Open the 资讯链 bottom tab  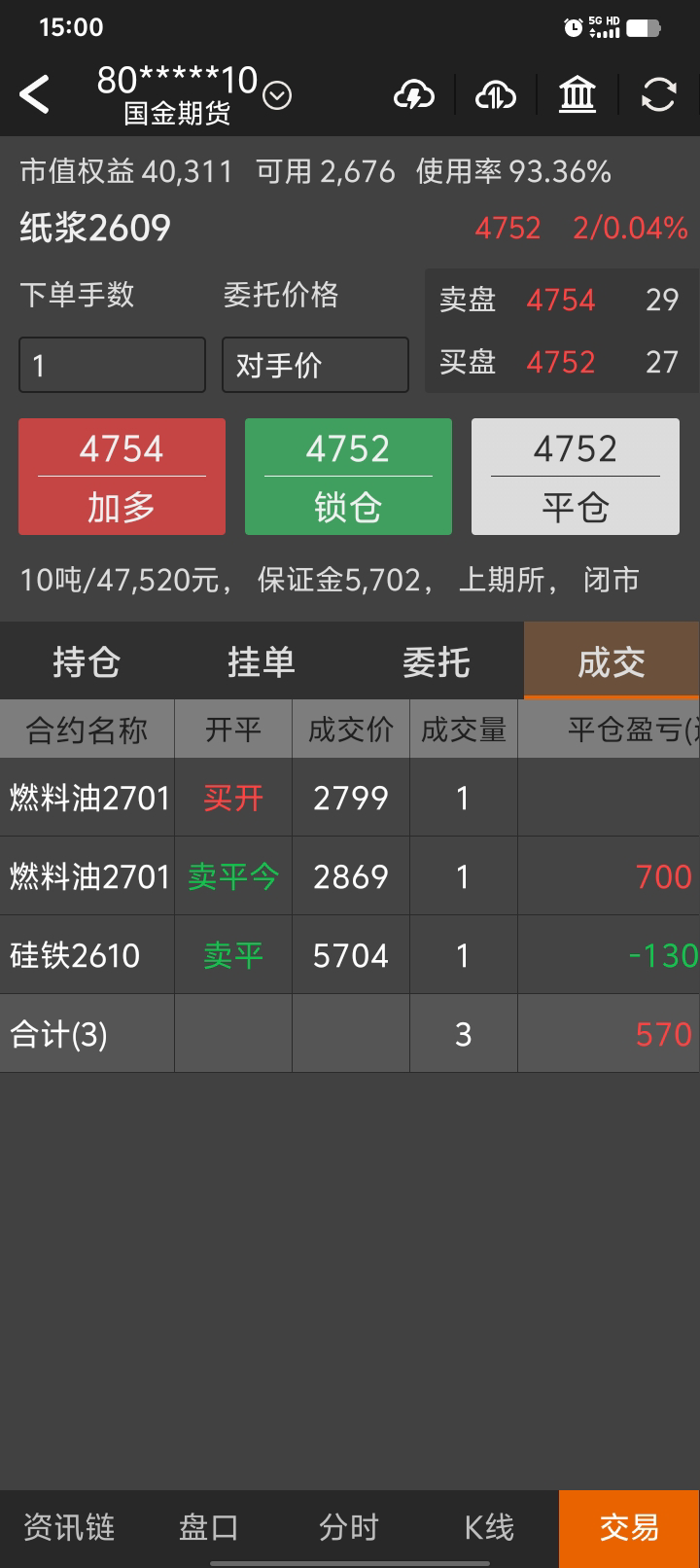[x=69, y=1527]
